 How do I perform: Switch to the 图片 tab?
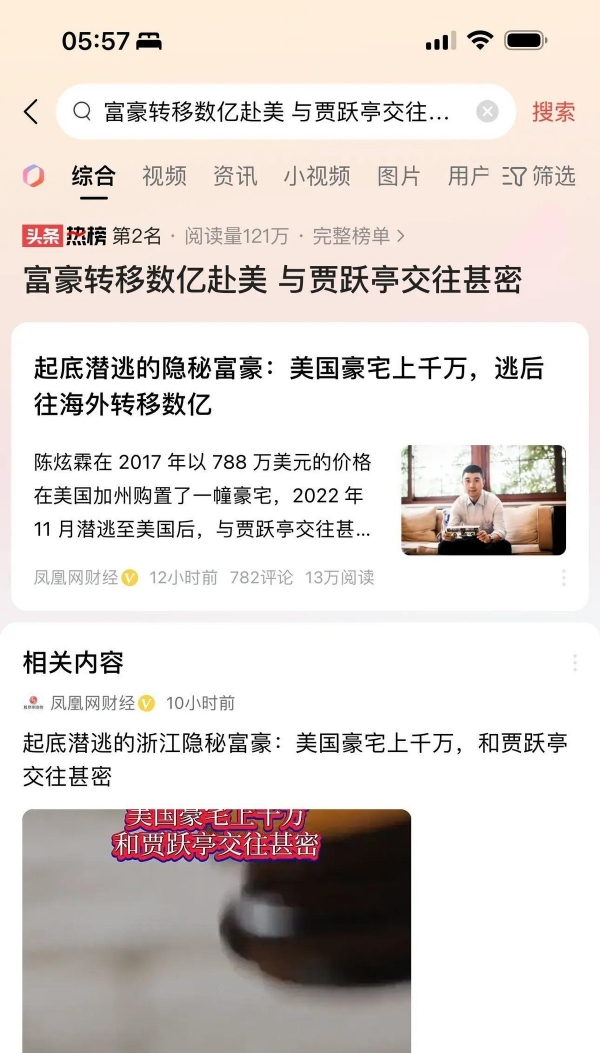click(399, 177)
